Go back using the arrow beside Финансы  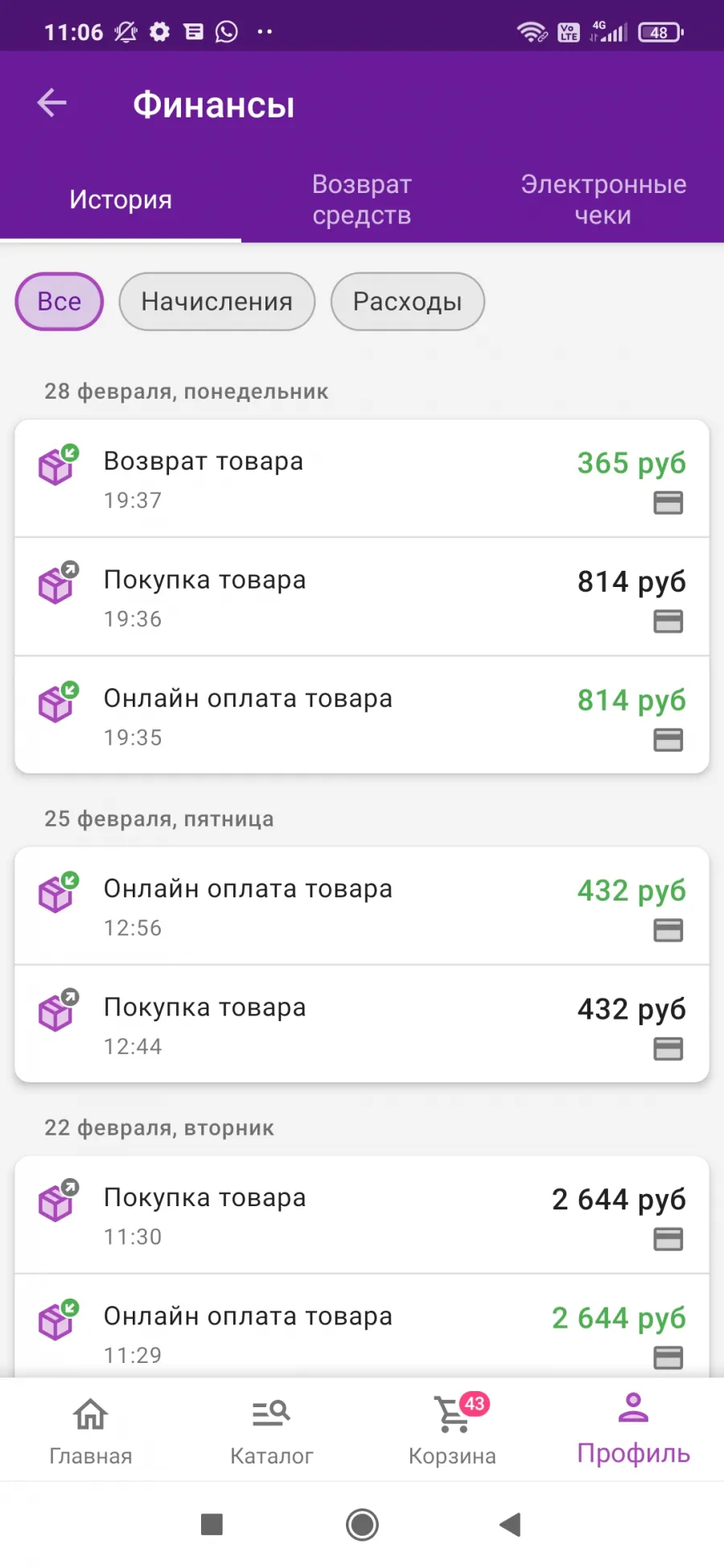coord(52,103)
